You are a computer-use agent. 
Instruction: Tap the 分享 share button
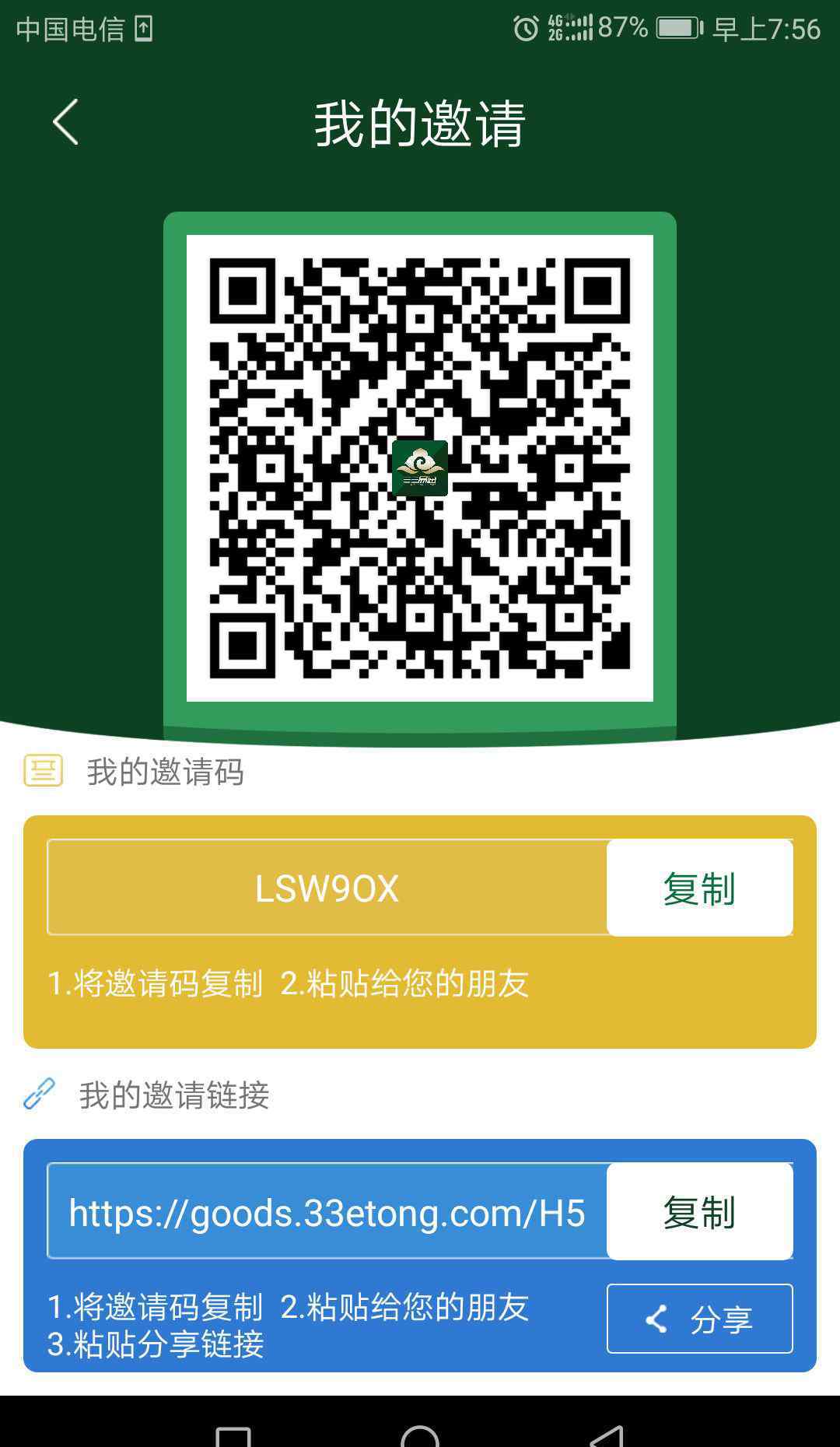(x=699, y=1319)
